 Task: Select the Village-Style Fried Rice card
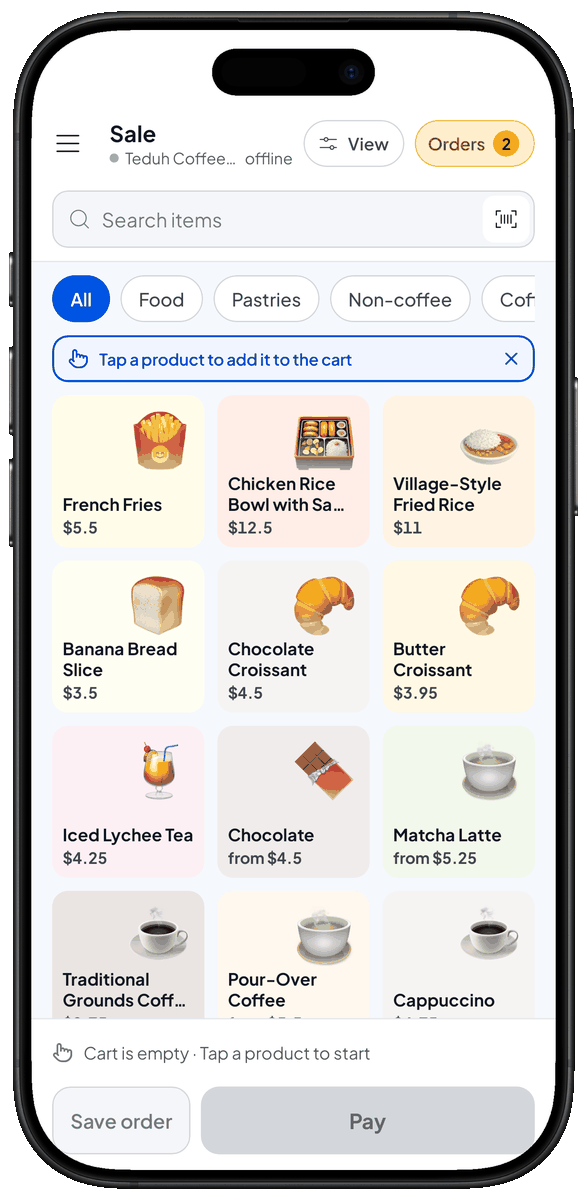[x=459, y=471]
